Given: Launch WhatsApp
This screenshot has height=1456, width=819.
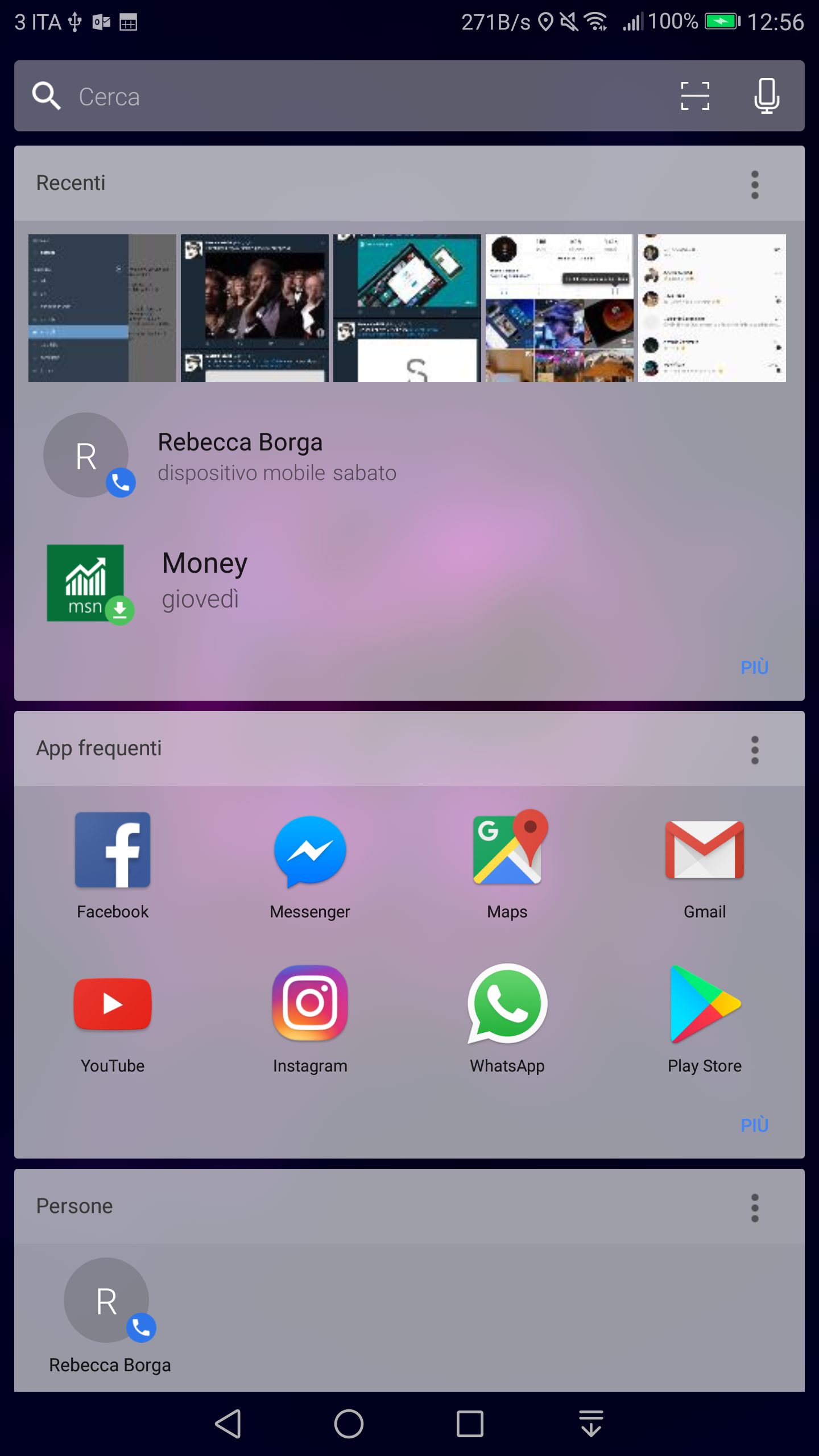Looking at the screenshot, I should (x=507, y=1019).
